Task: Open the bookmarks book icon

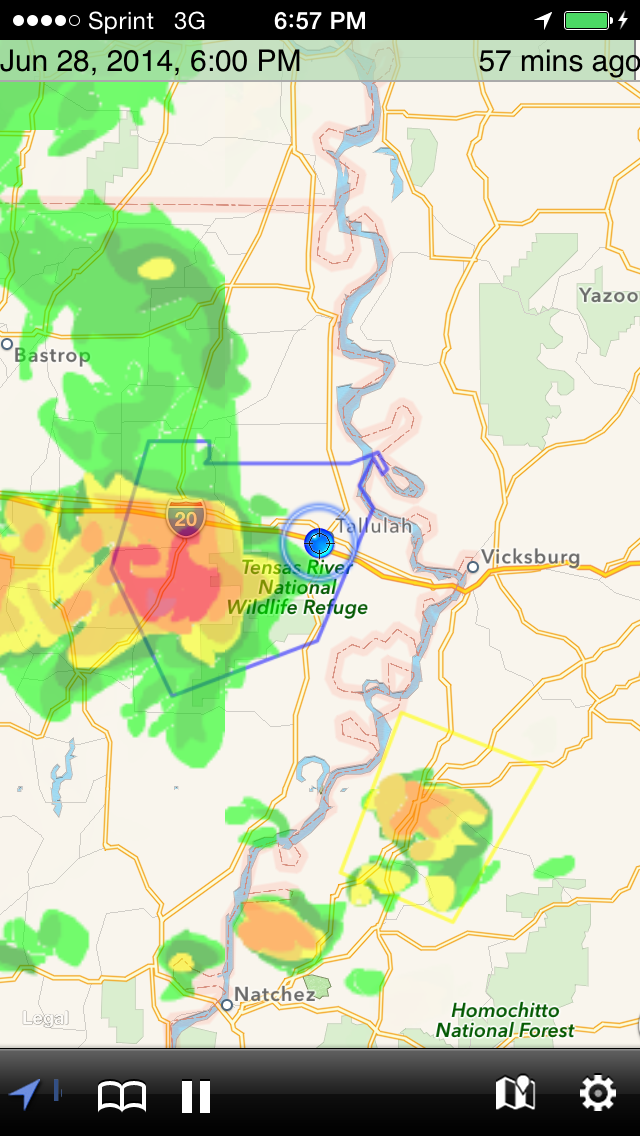Action: pos(122,1096)
